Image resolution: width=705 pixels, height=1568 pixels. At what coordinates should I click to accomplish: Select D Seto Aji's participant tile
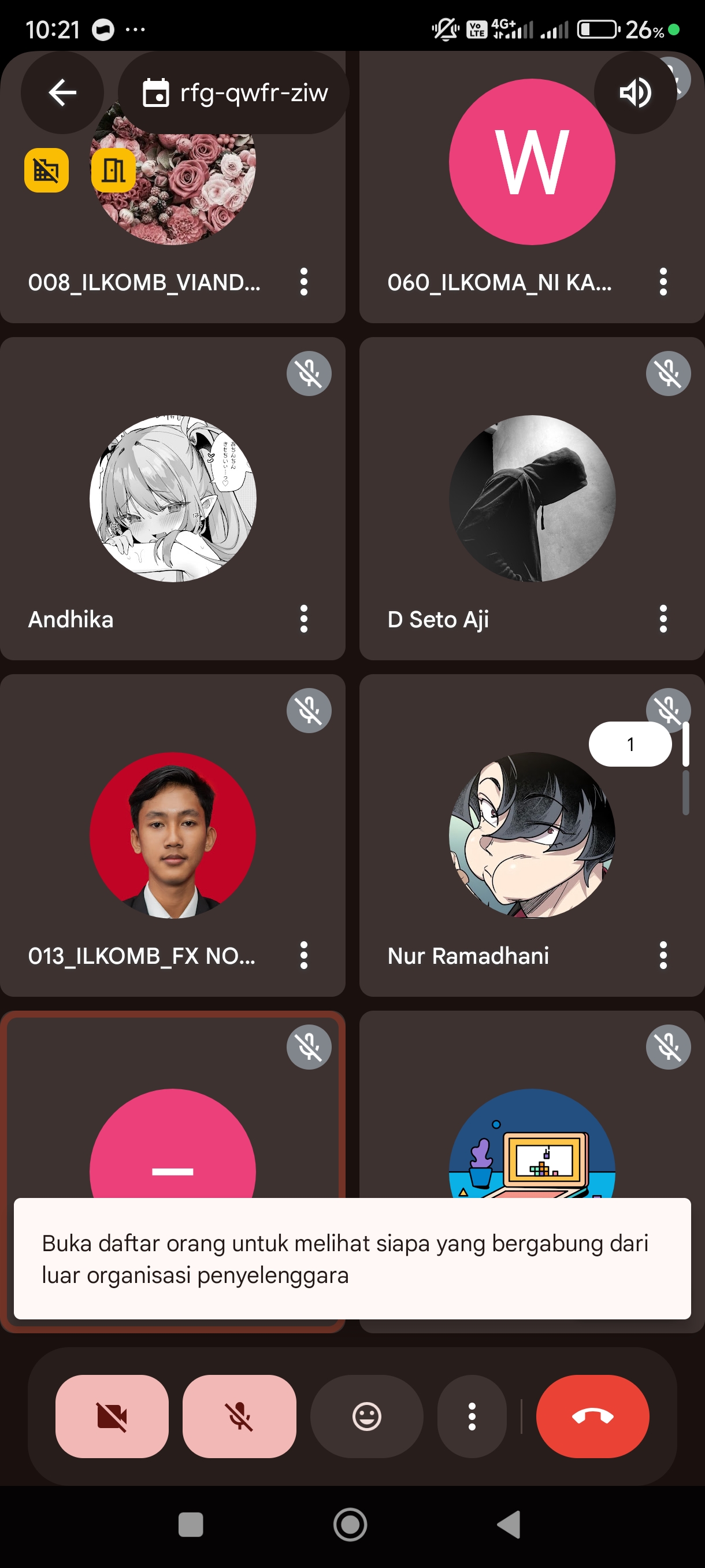(x=532, y=499)
